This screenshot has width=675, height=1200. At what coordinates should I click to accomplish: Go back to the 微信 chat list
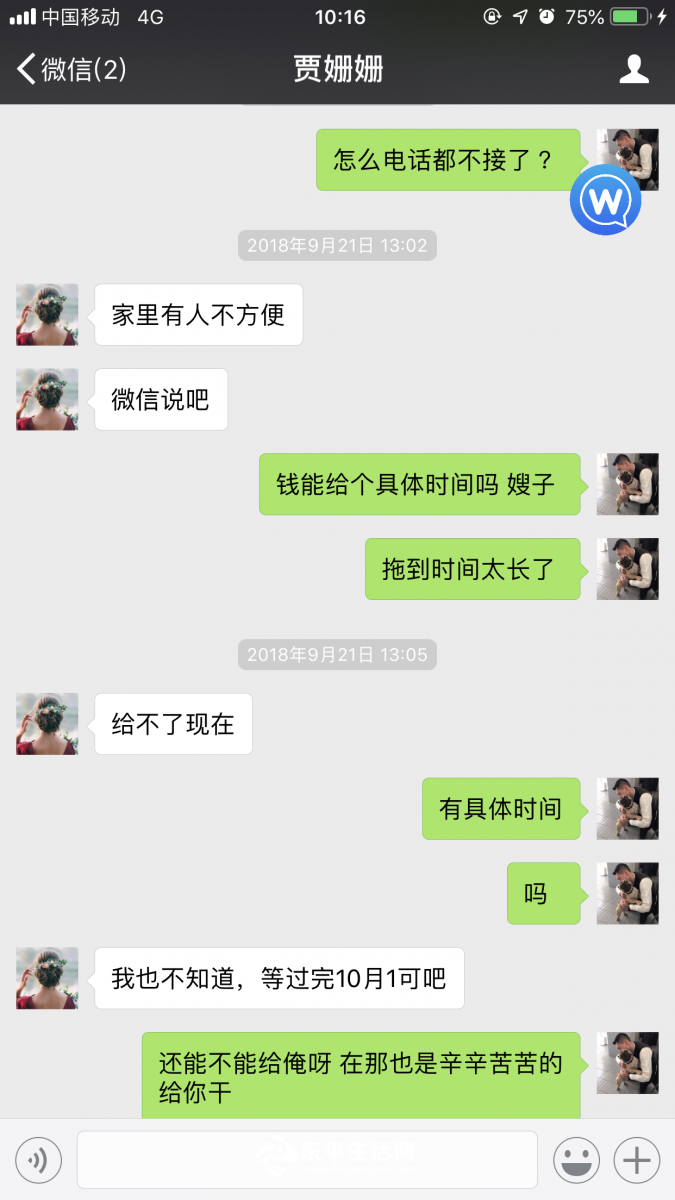pos(70,69)
